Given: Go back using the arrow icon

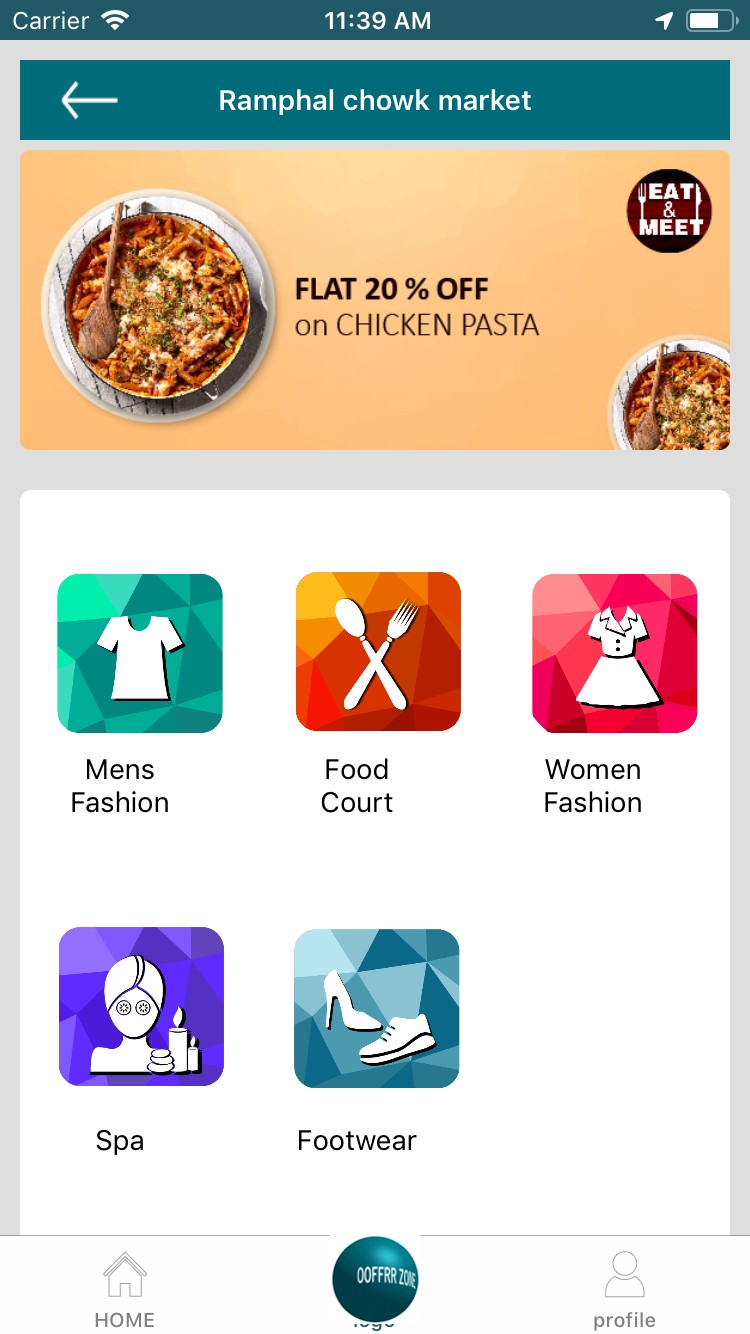Looking at the screenshot, I should (x=89, y=100).
